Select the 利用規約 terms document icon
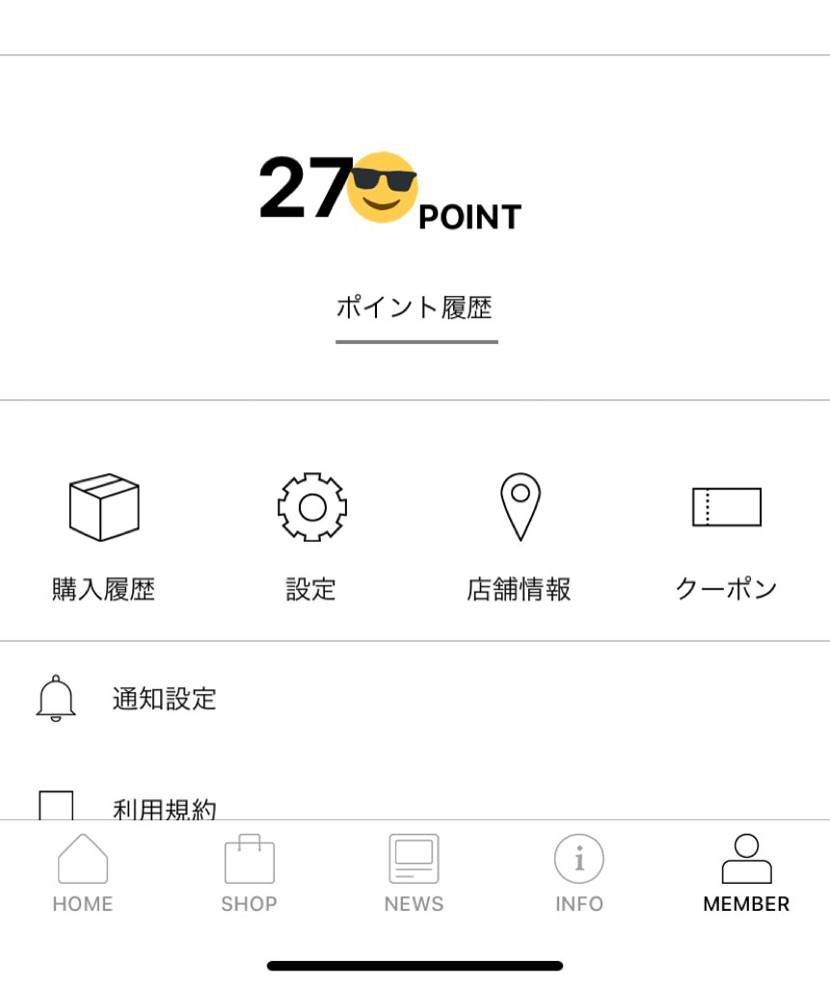The image size is (830, 987). (x=54, y=800)
